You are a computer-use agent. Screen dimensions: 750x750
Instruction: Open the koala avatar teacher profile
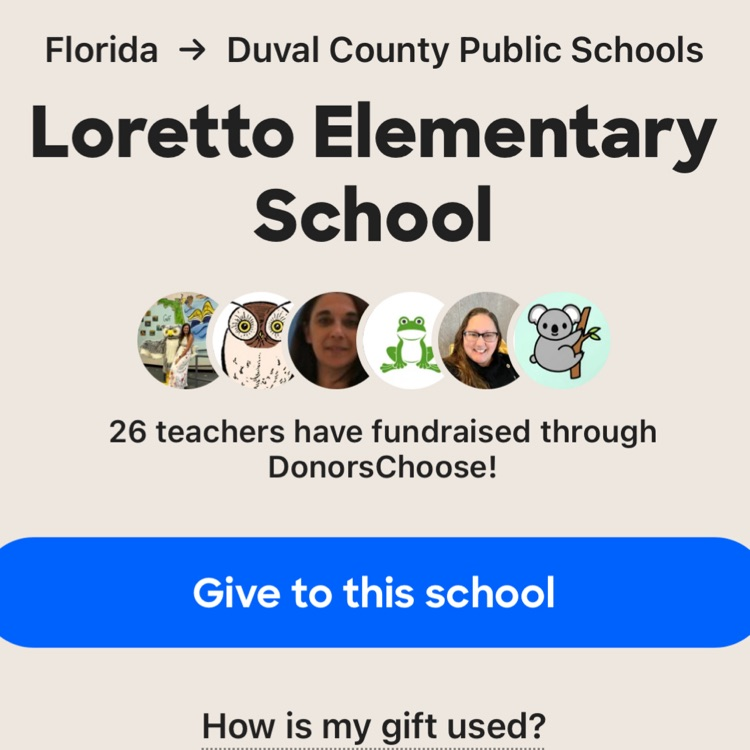[564, 341]
